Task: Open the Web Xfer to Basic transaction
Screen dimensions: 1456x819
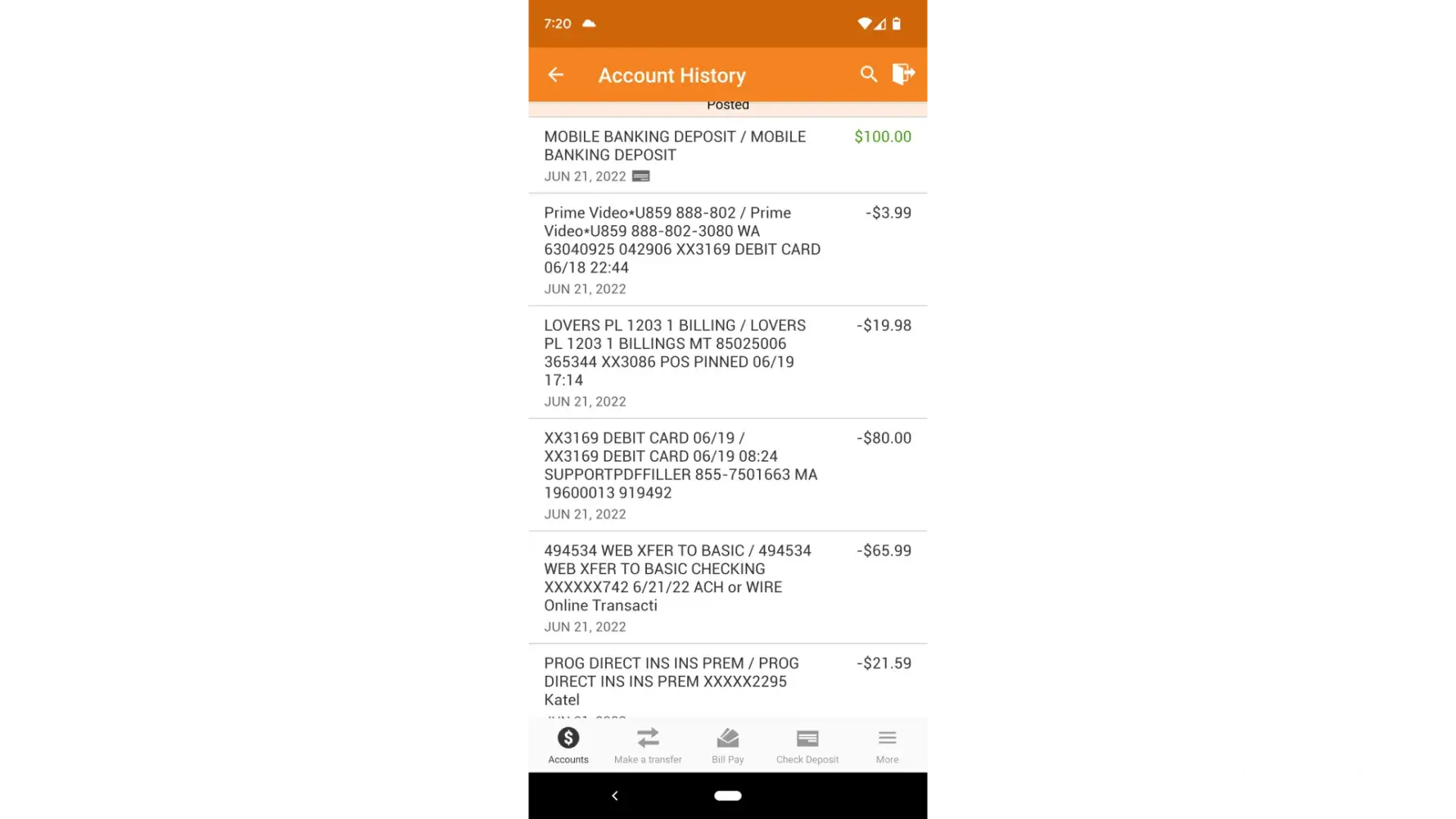Action: coord(726,587)
